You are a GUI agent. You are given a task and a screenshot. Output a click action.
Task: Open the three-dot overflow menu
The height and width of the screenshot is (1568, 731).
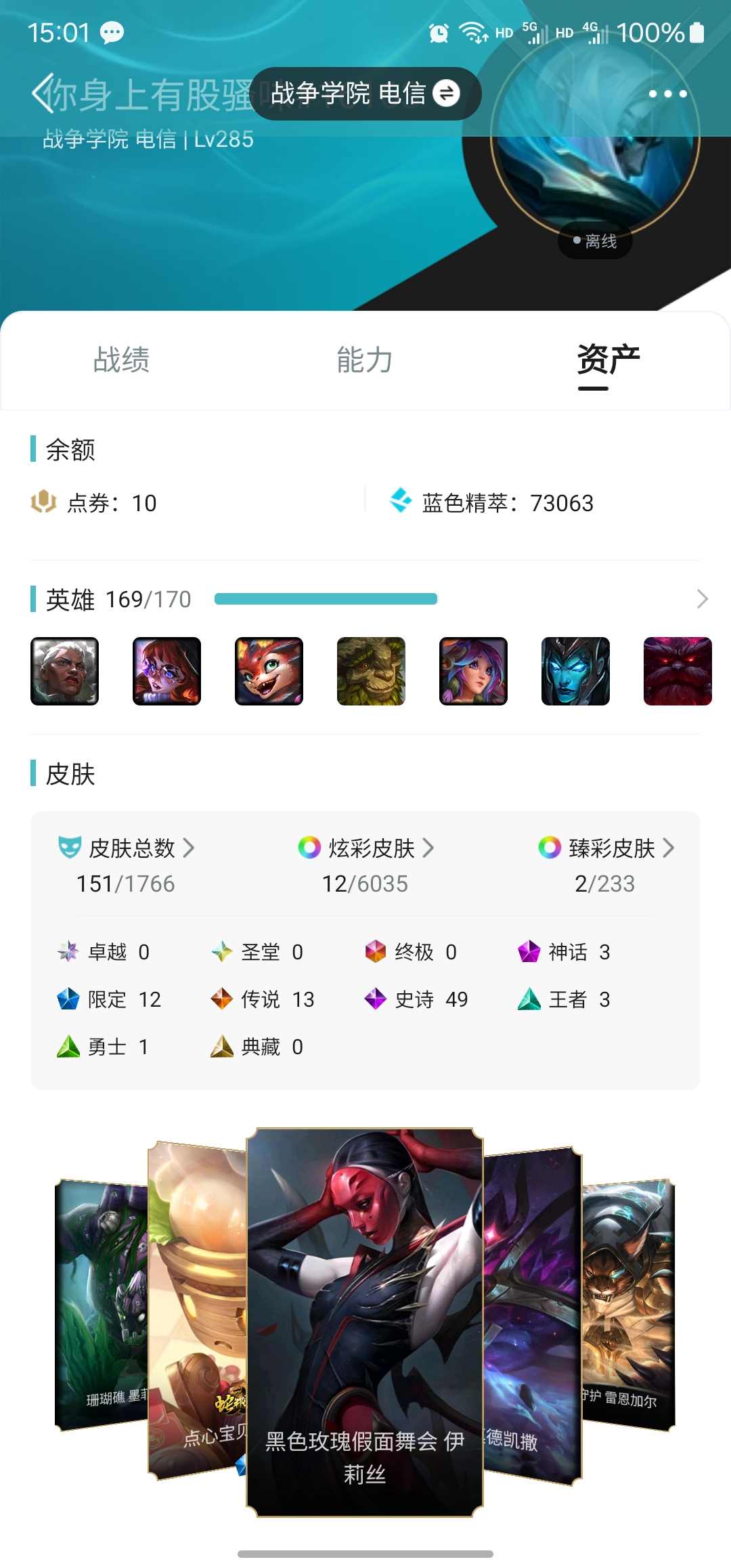click(667, 93)
